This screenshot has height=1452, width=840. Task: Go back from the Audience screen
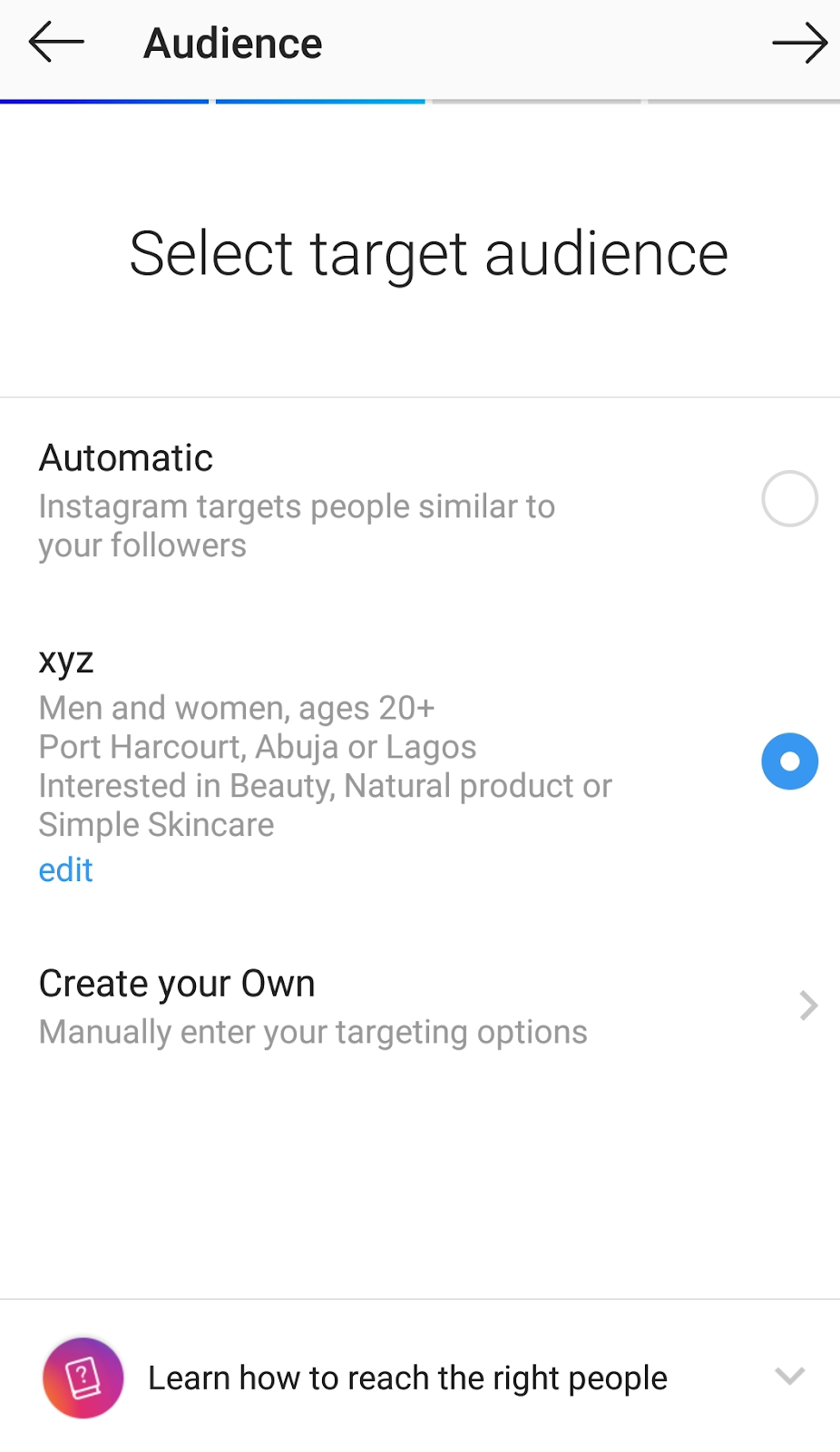tap(56, 43)
